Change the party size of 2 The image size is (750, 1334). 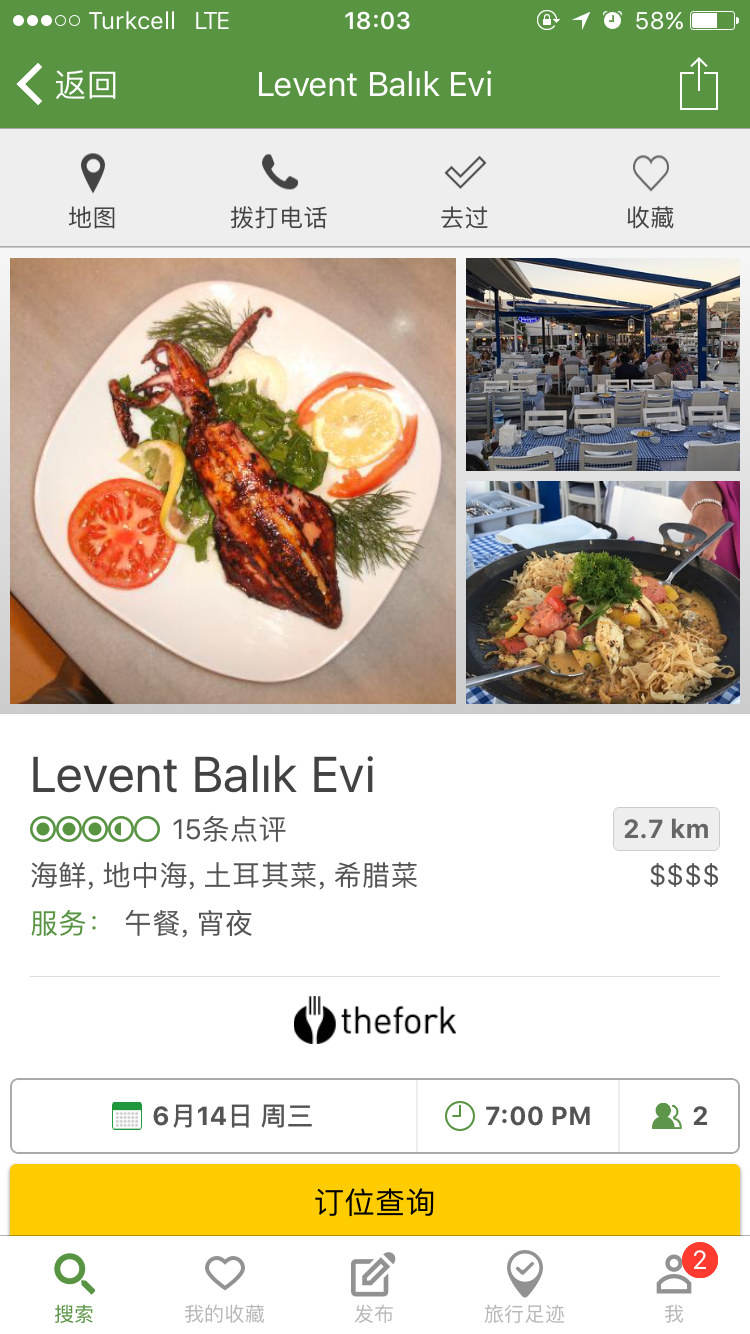680,1116
